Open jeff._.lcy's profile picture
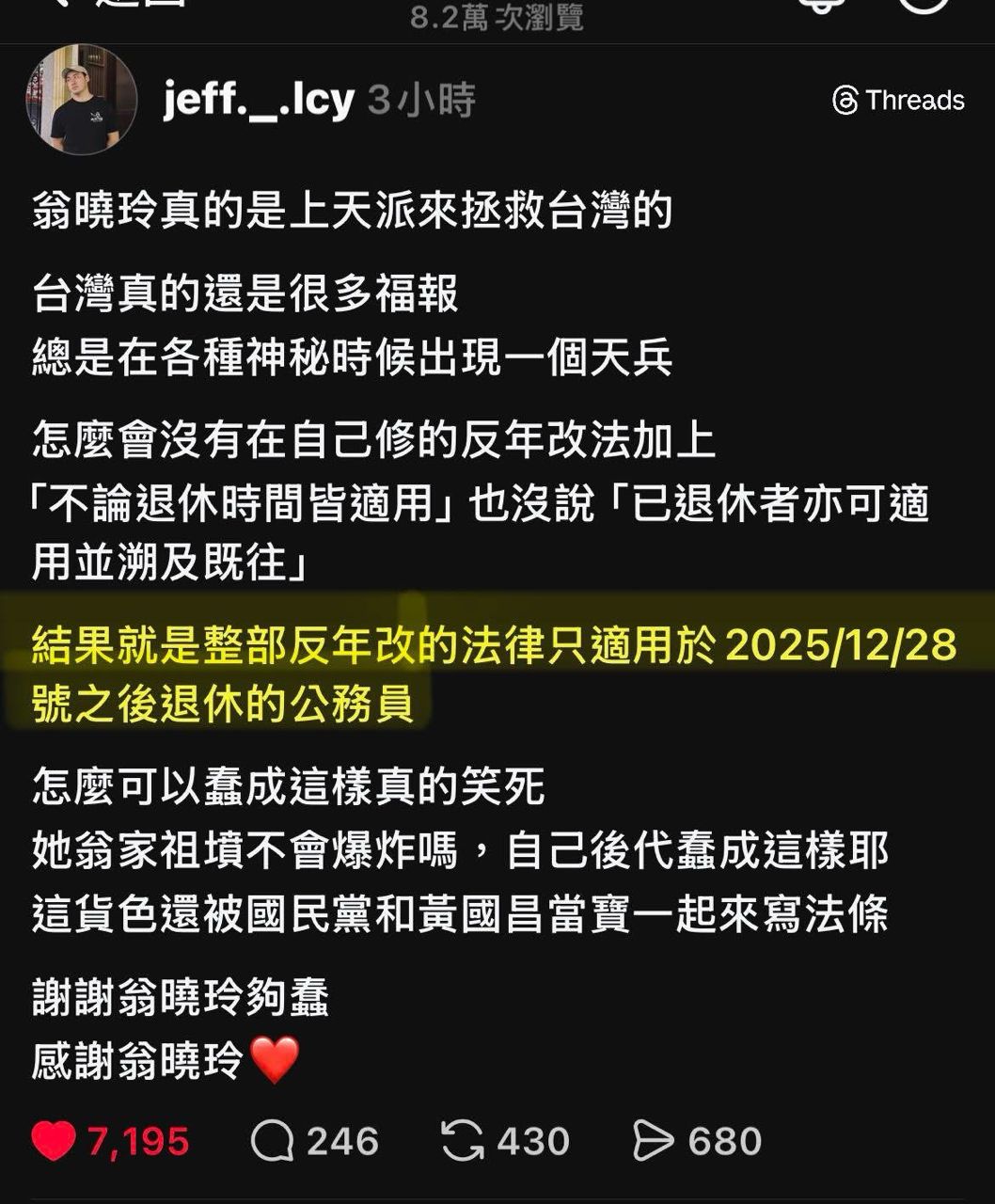This screenshot has height=1204, width=995. point(82,101)
